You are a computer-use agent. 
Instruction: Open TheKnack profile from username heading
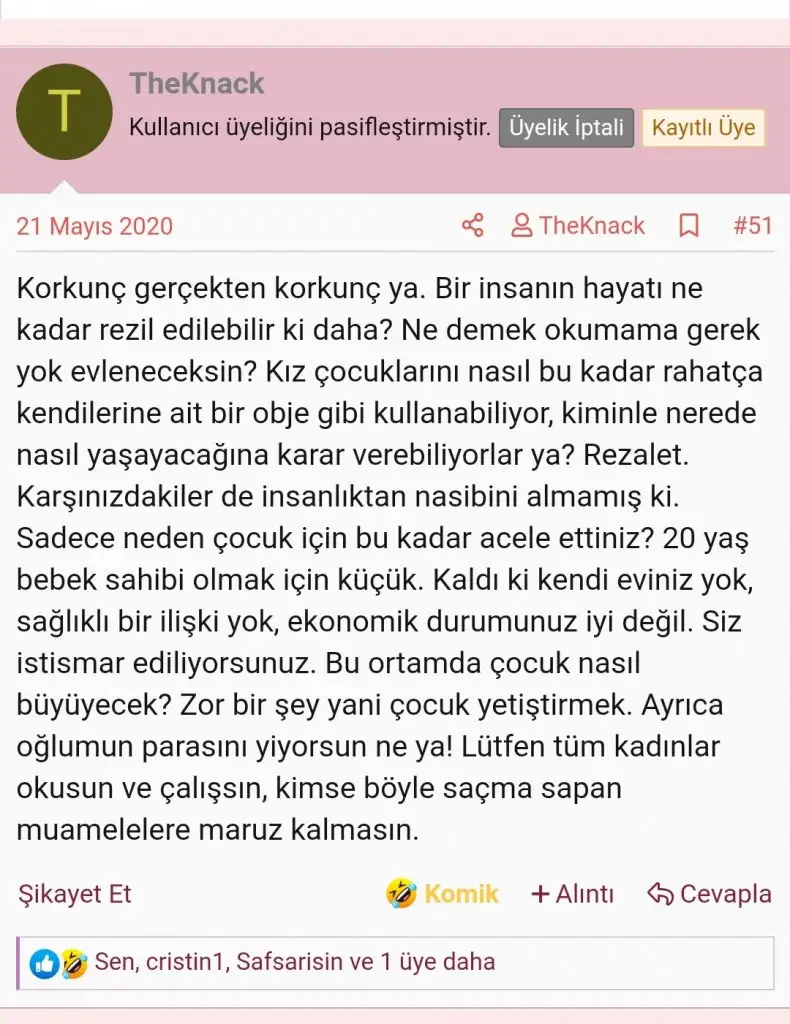(x=197, y=84)
